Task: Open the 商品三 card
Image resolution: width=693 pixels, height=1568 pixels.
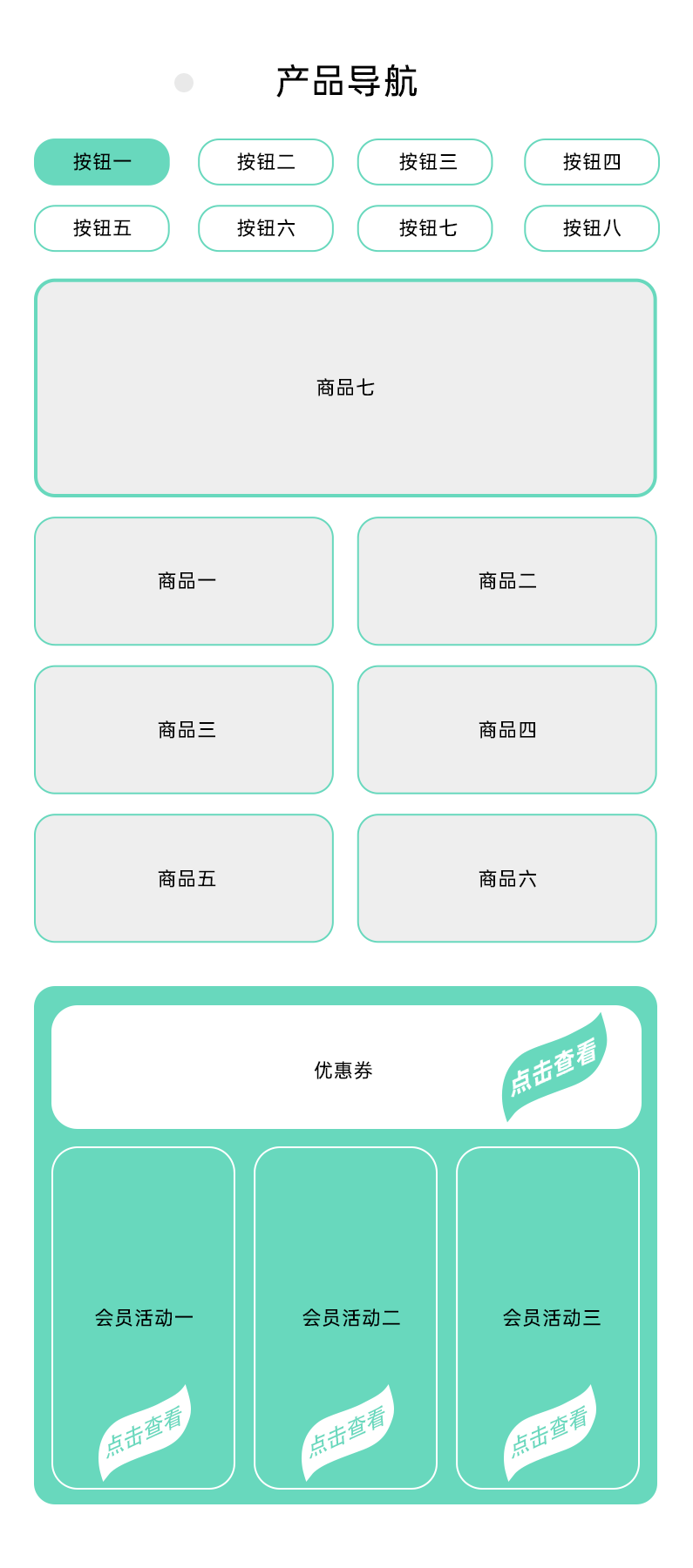Action: click(x=184, y=730)
